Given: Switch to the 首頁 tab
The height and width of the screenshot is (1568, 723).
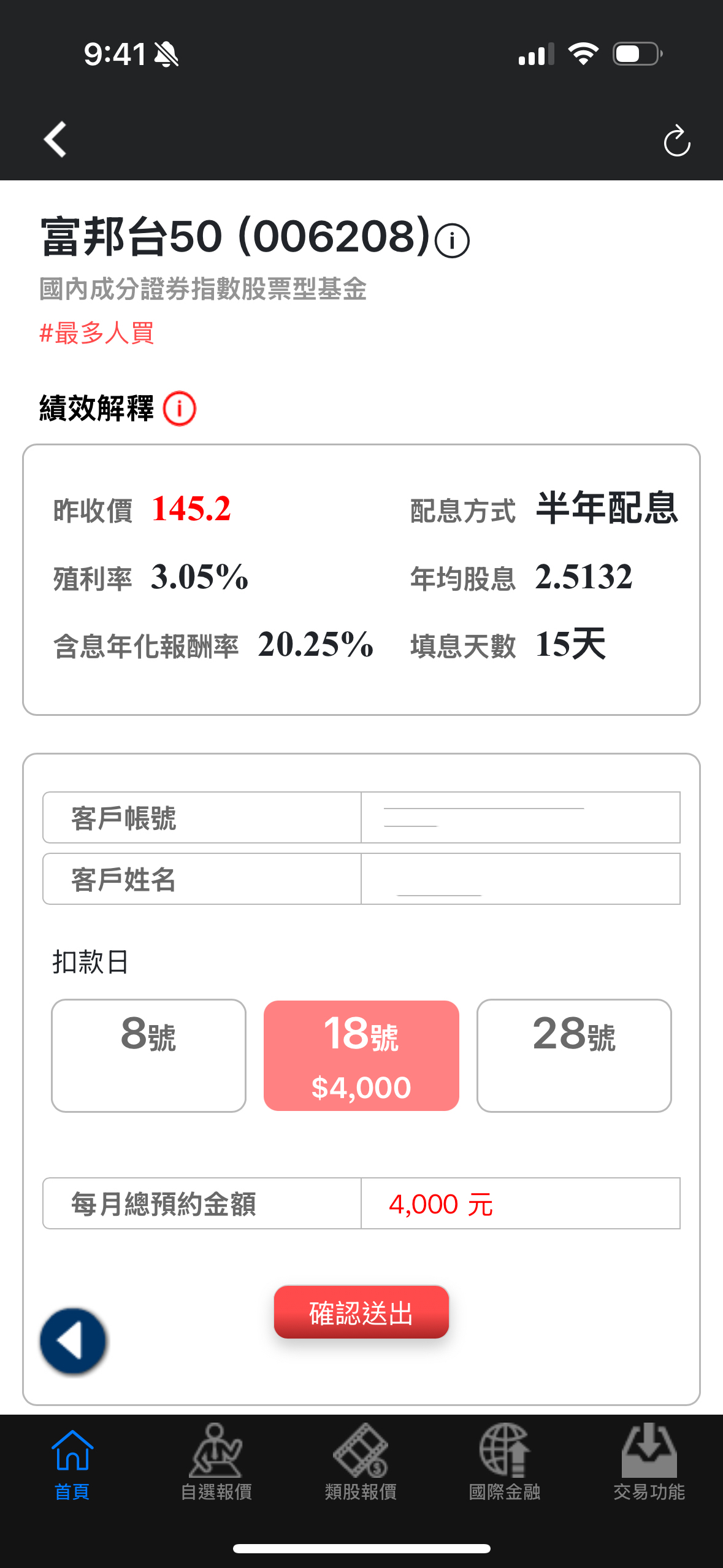Looking at the screenshot, I should [72, 1464].
